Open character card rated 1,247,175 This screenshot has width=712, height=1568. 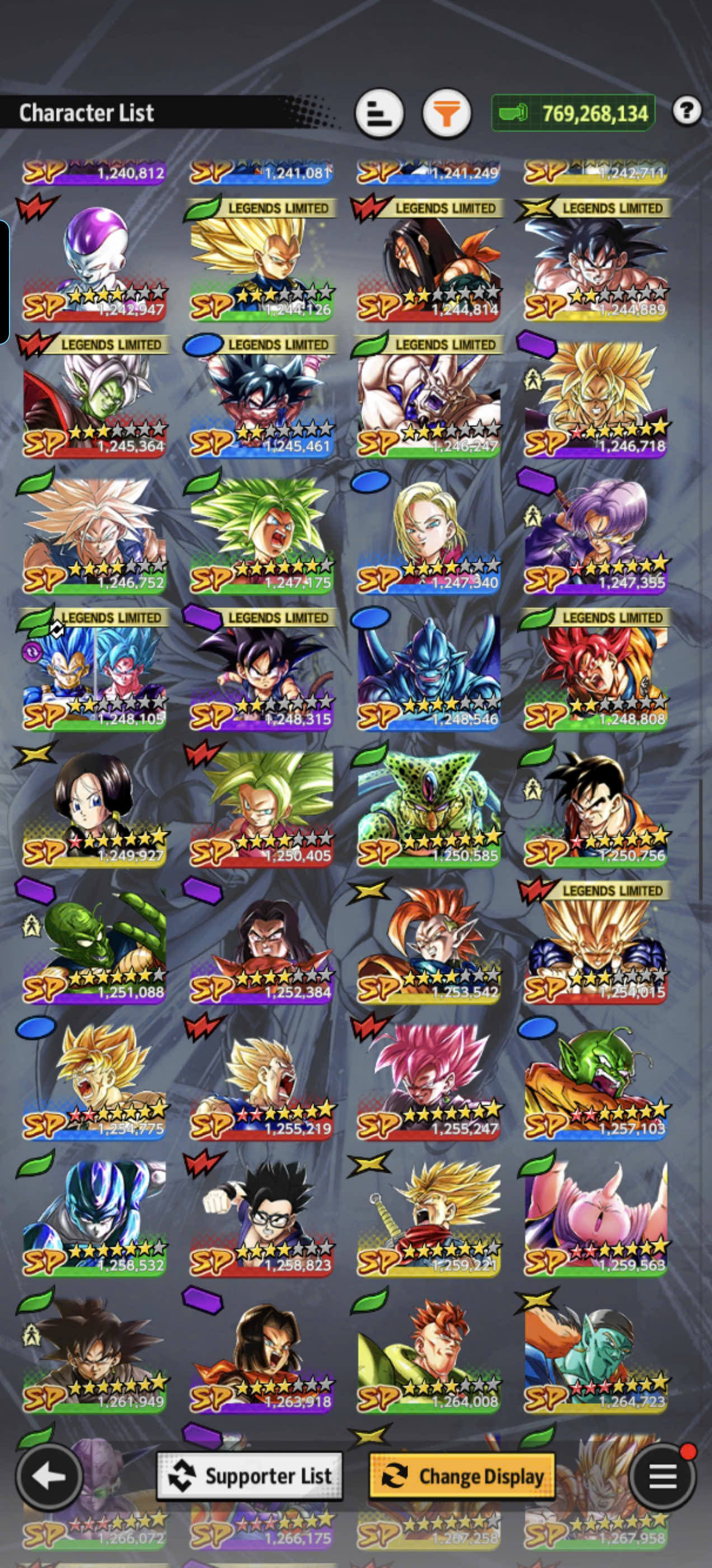tap(261, 532)
